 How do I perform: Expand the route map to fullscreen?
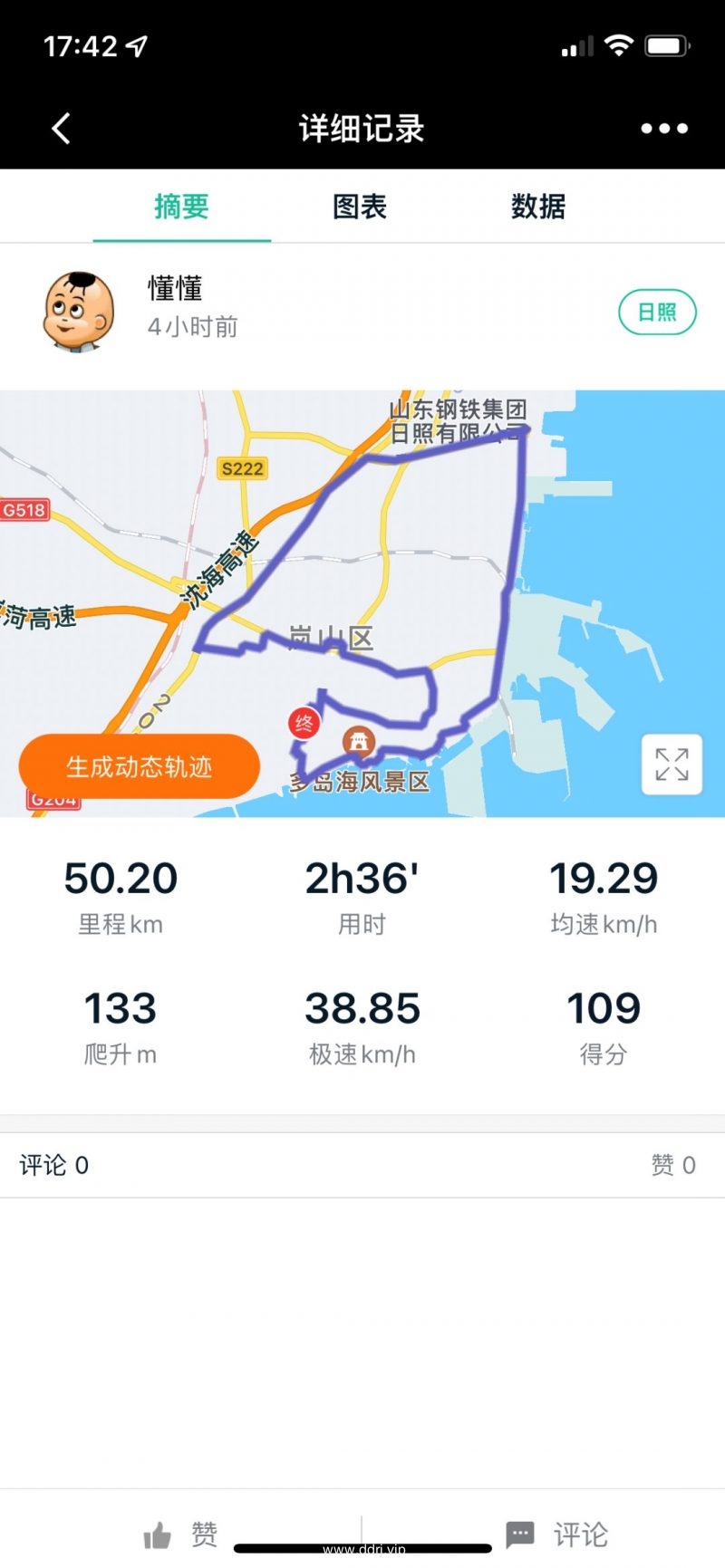(x=672, y=765)
